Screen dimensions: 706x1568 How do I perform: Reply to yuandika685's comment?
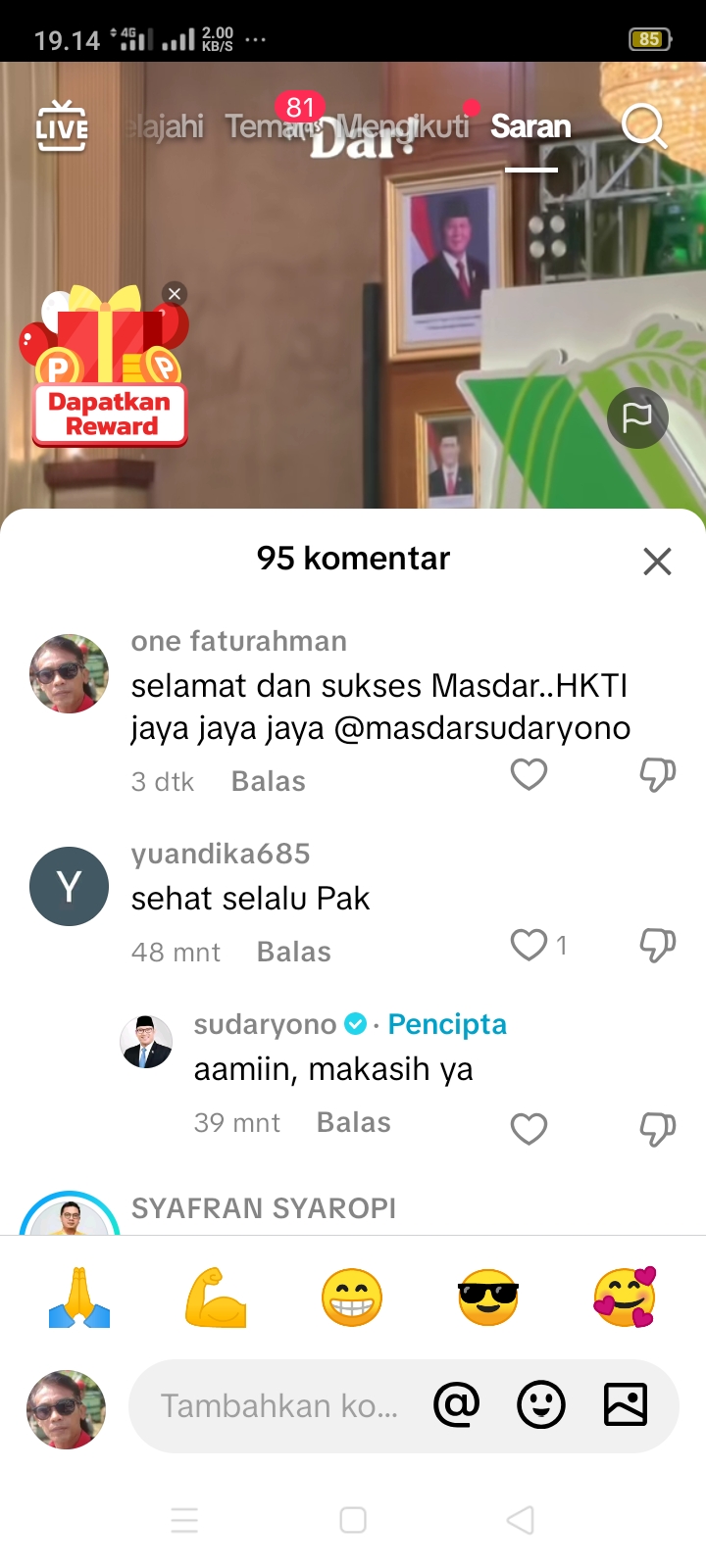pos(294,952)
